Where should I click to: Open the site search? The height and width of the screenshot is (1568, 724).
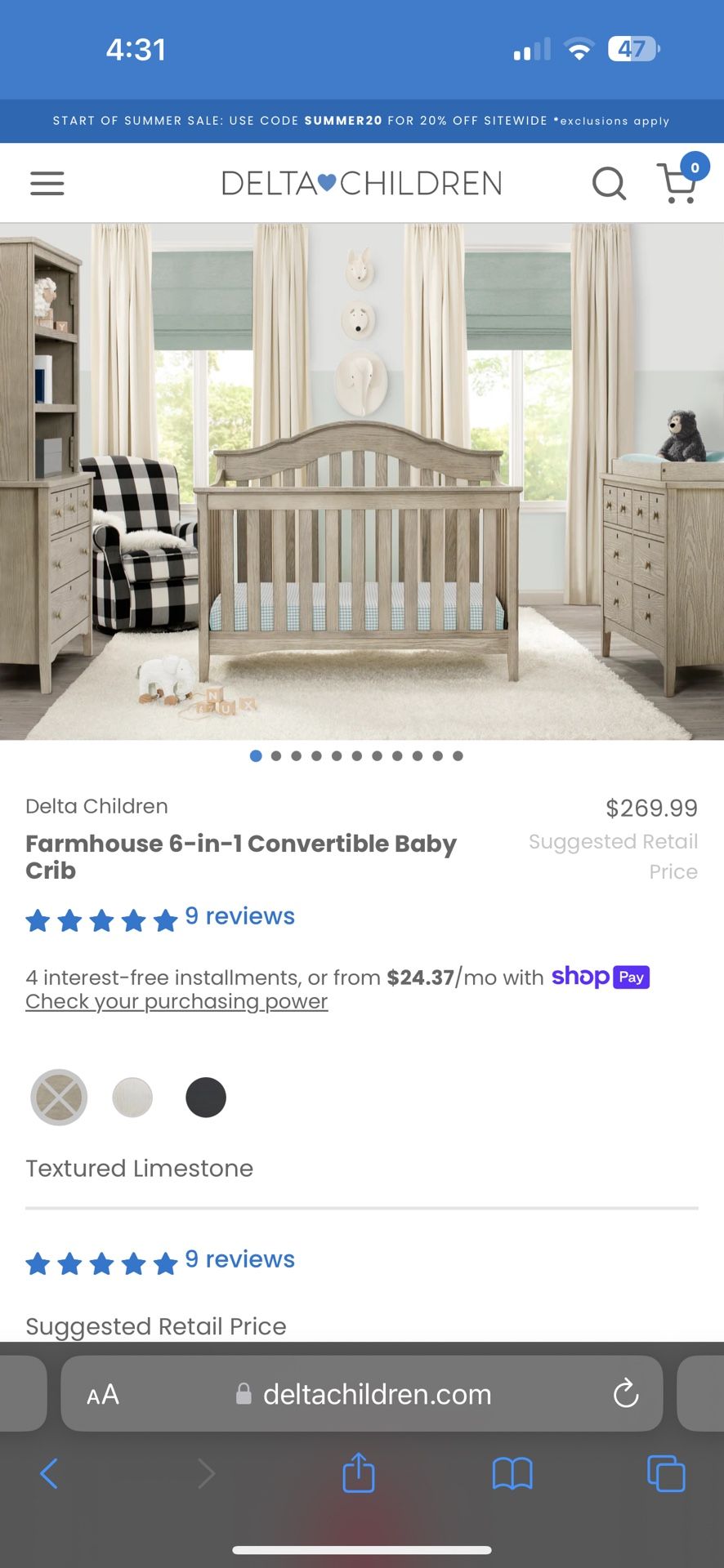click(x=609, y=184)
